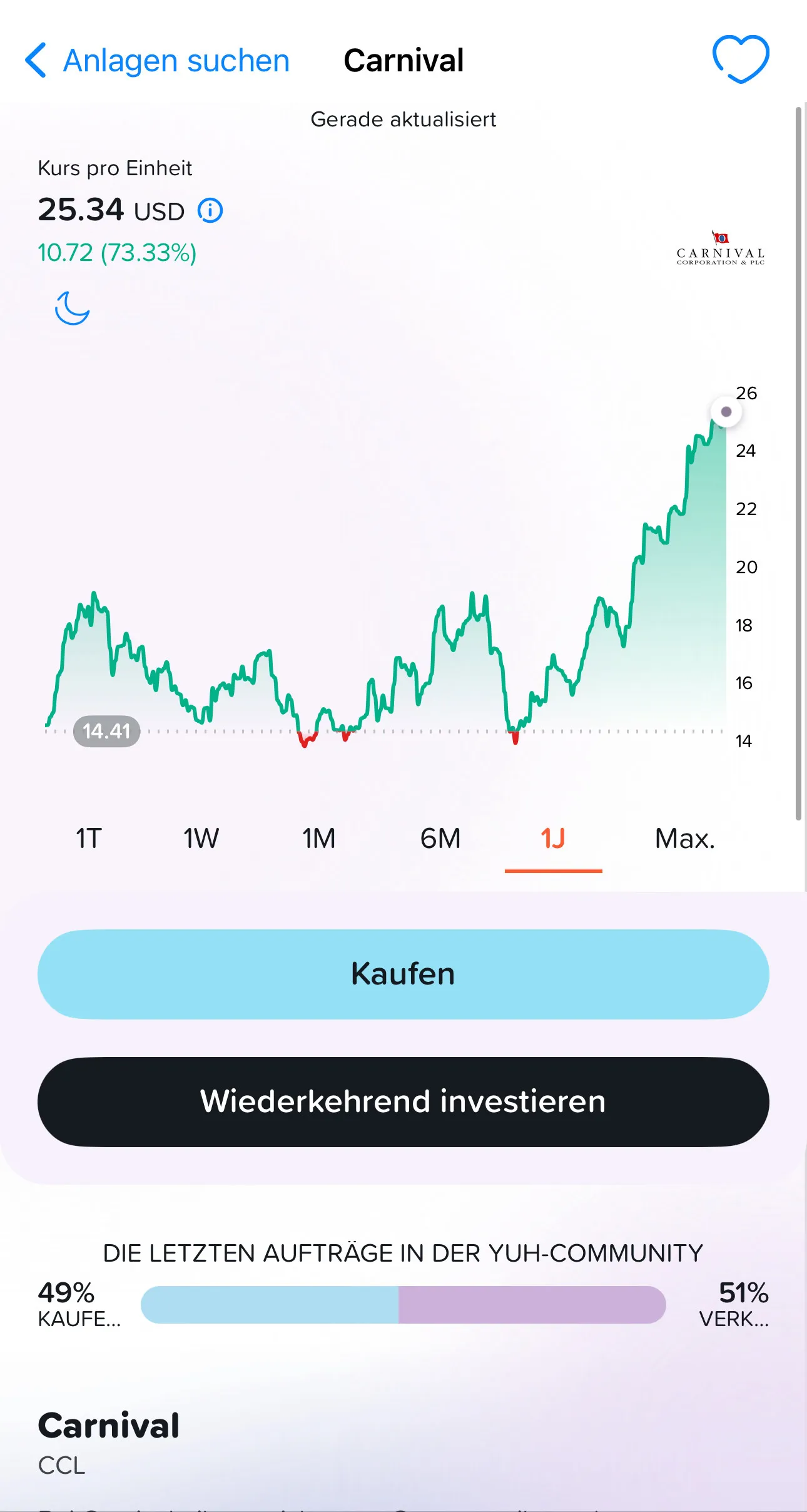Viewport: 807px width, 1512px height.
Task: Open the price info tooltip
Action: 210,210
